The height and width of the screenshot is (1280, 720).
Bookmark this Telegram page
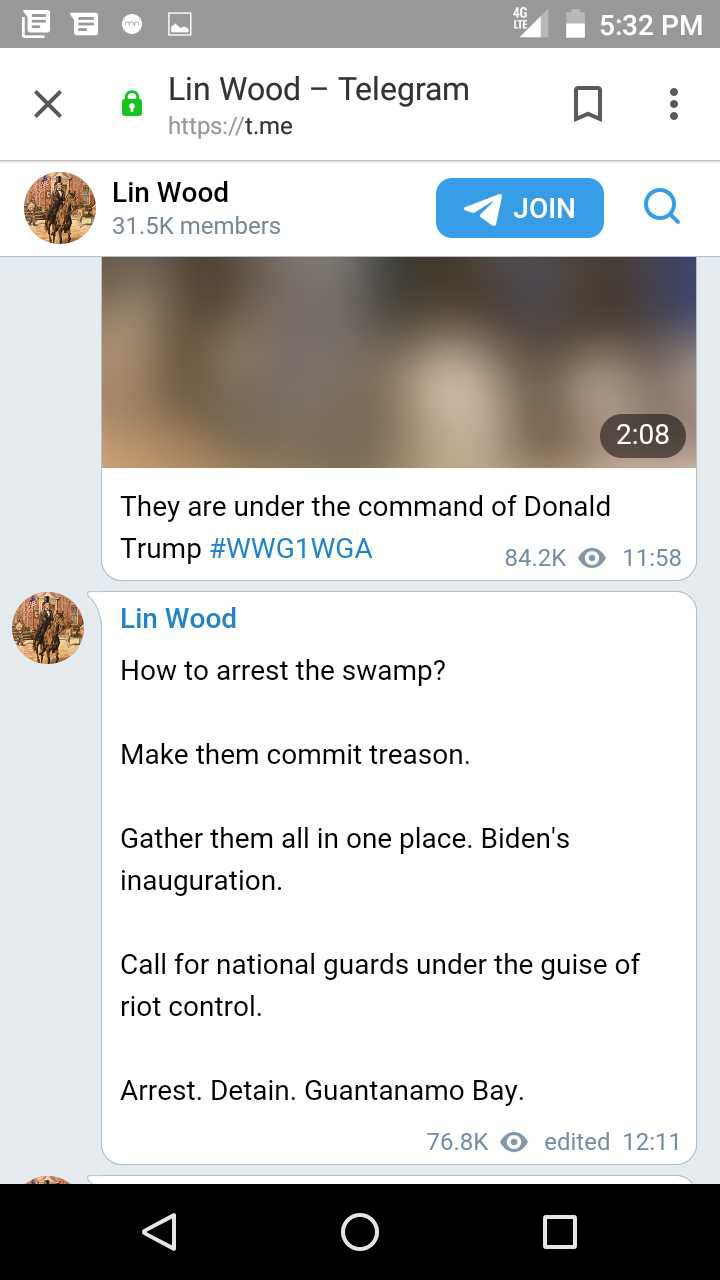click(x=588, y=104)
